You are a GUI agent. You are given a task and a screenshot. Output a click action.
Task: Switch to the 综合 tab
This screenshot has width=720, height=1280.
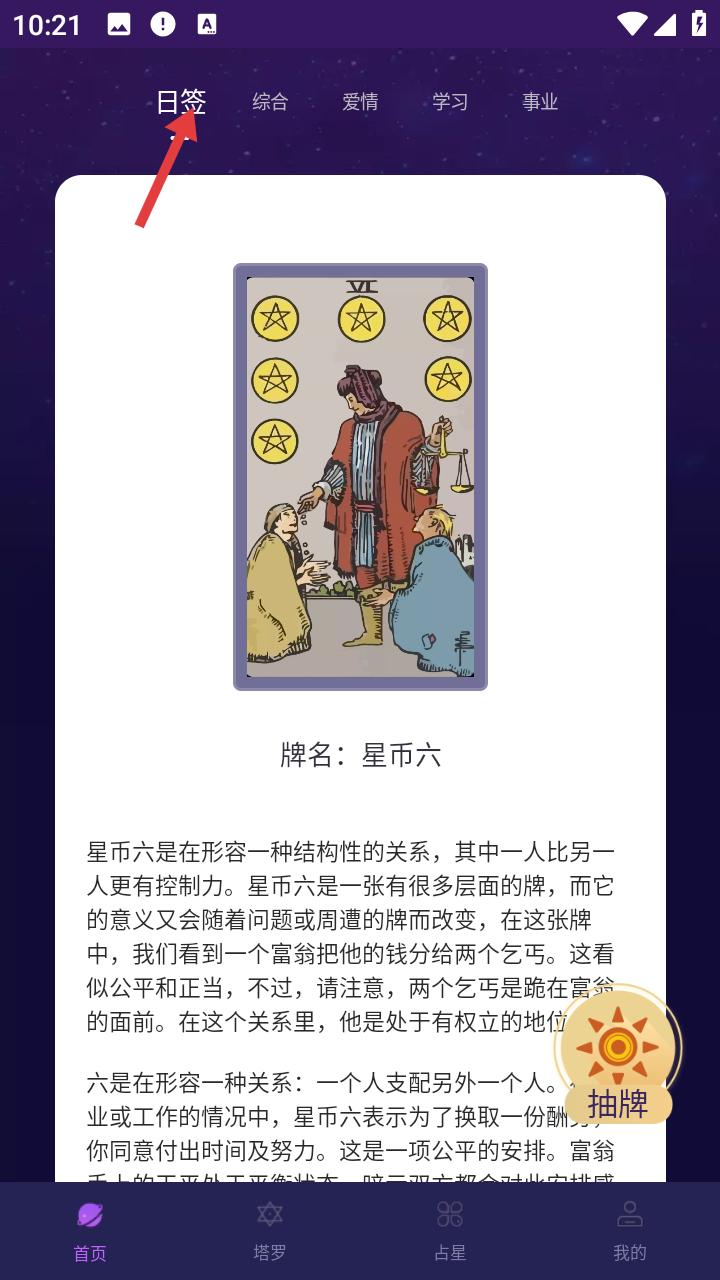tap(270, 102)
